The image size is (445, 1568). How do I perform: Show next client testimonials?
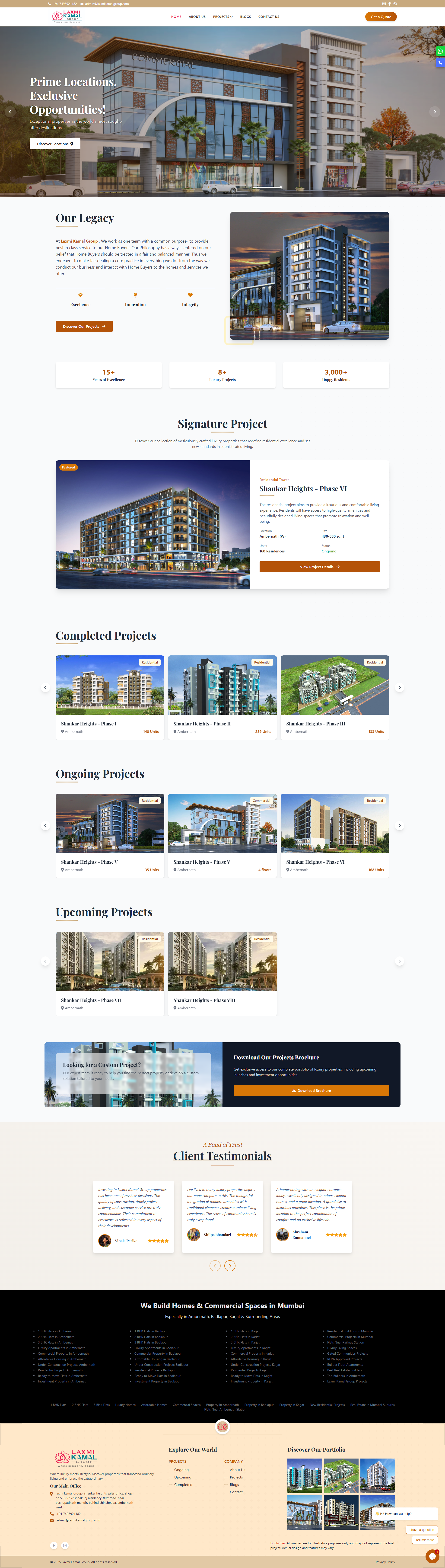[x=230, y=1266]
